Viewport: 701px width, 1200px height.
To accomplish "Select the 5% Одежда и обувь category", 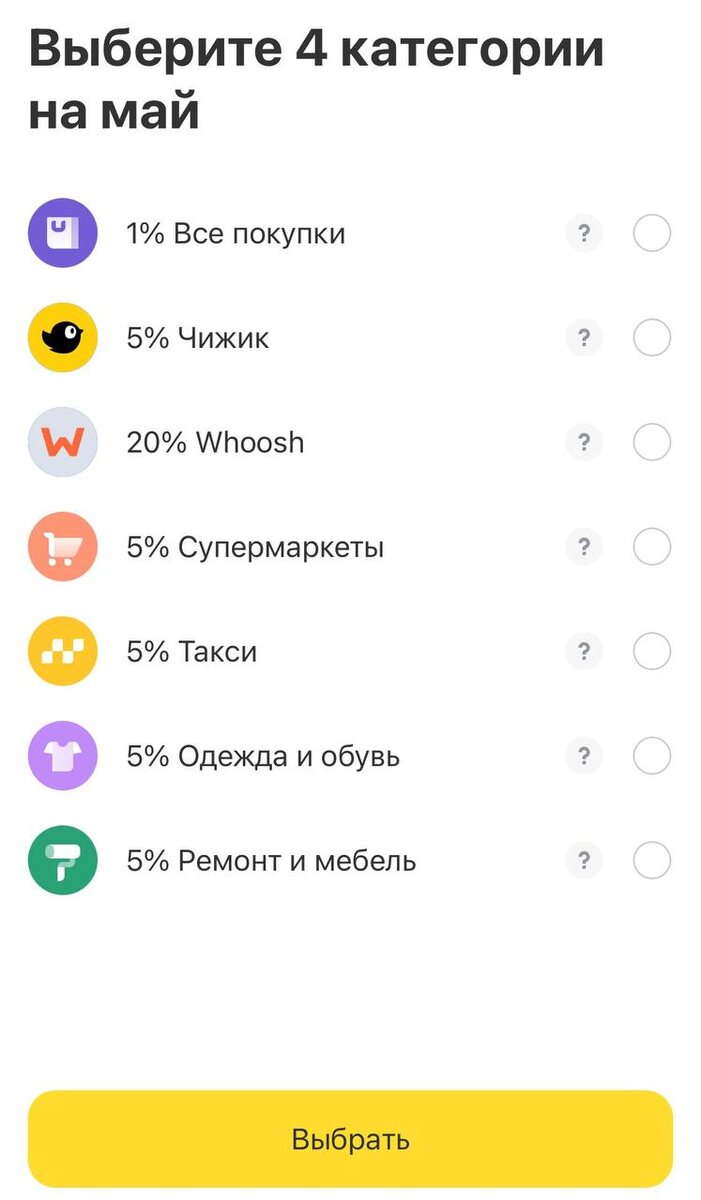I will click(652, 756).
